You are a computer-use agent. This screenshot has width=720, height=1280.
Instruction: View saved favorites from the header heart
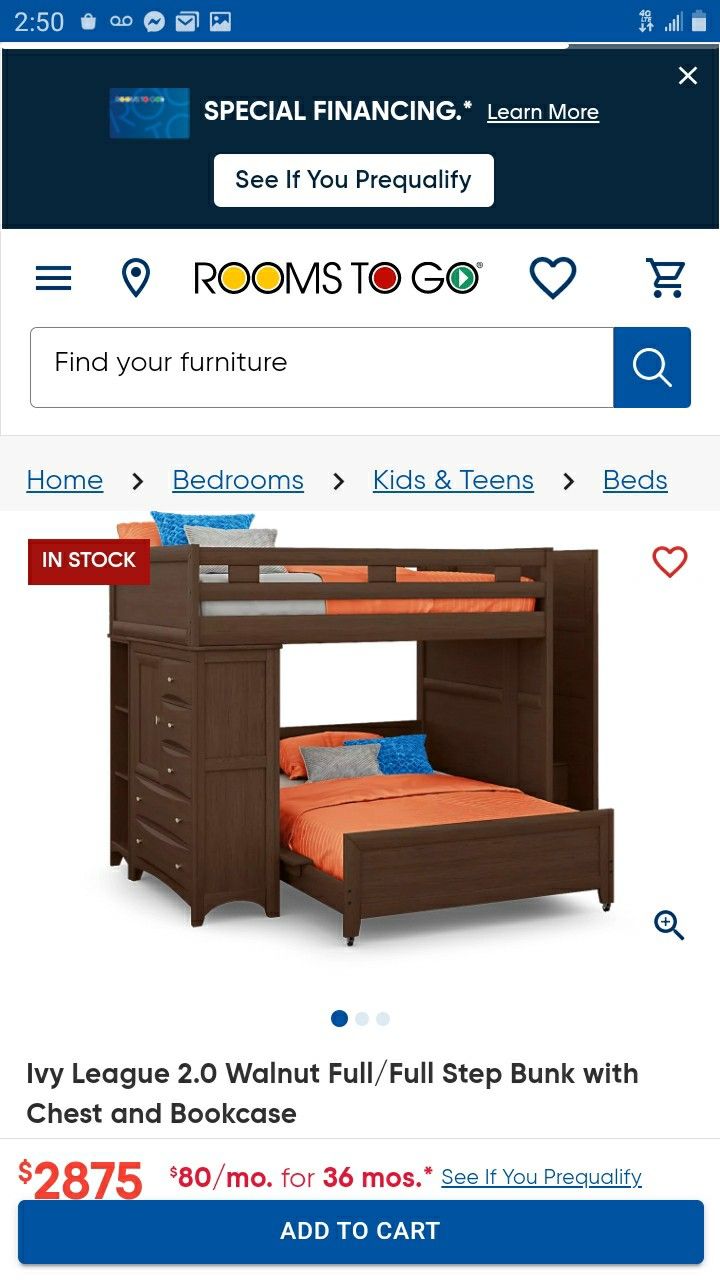point(553,278)
